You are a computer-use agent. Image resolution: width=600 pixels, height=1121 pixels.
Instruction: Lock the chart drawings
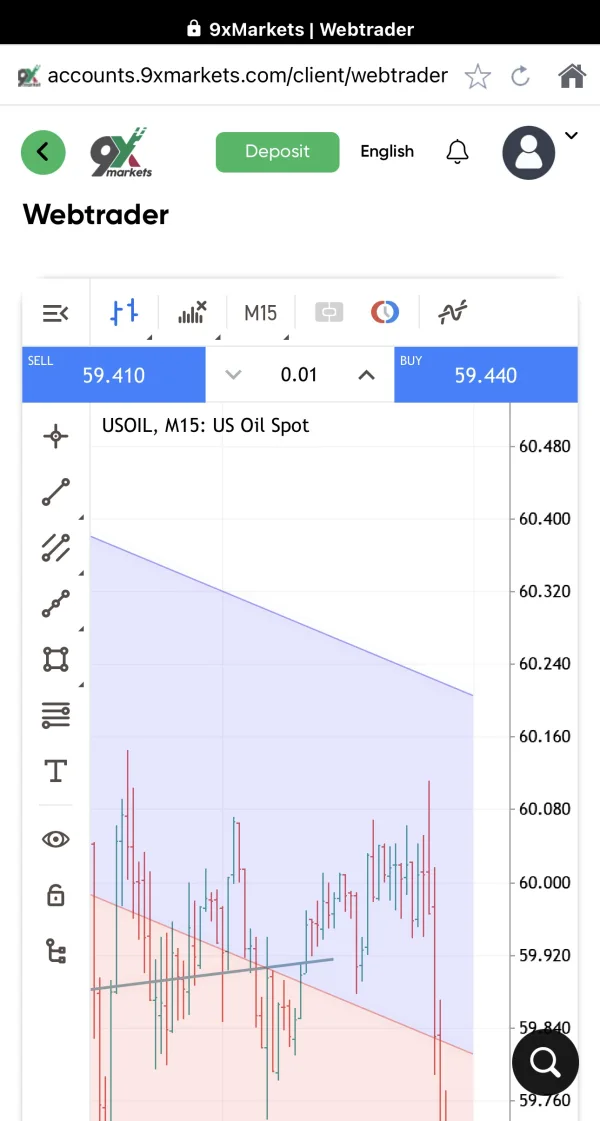pyautogui.click(x=56, y=895)
